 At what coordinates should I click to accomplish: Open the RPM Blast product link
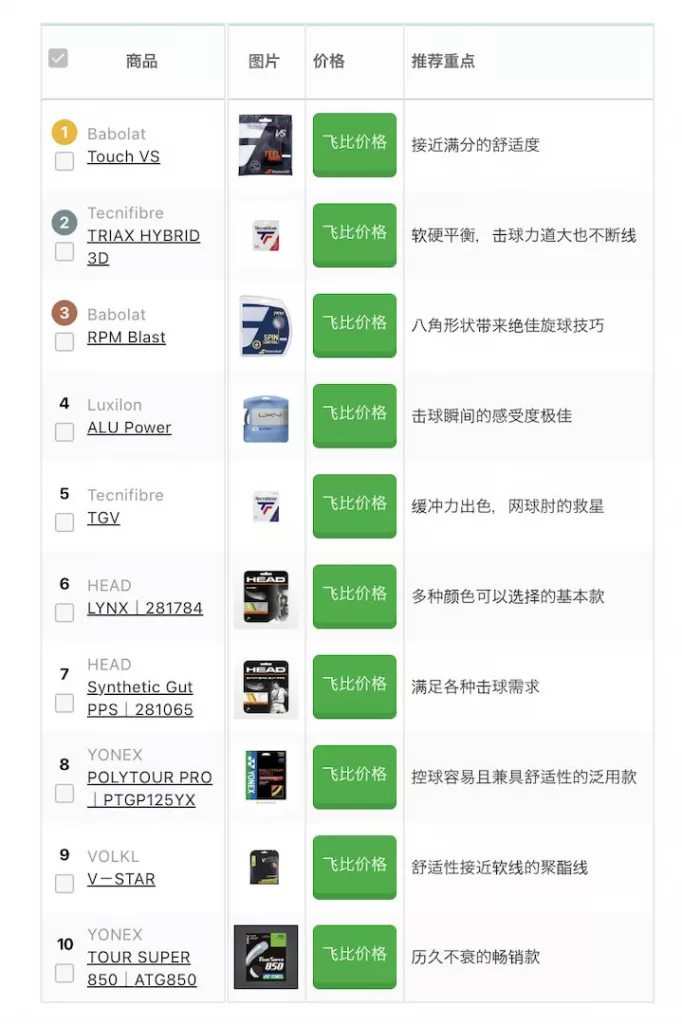tap(126, 338)
